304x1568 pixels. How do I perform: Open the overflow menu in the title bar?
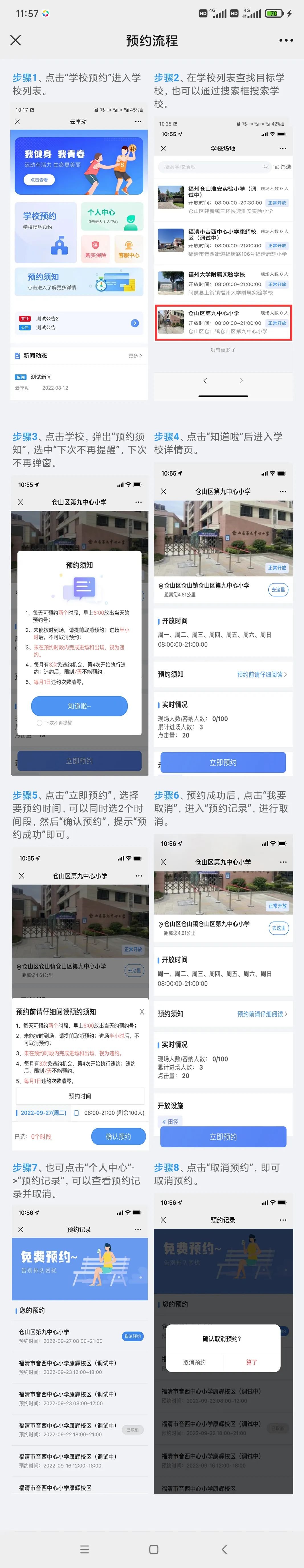[286, 40]
